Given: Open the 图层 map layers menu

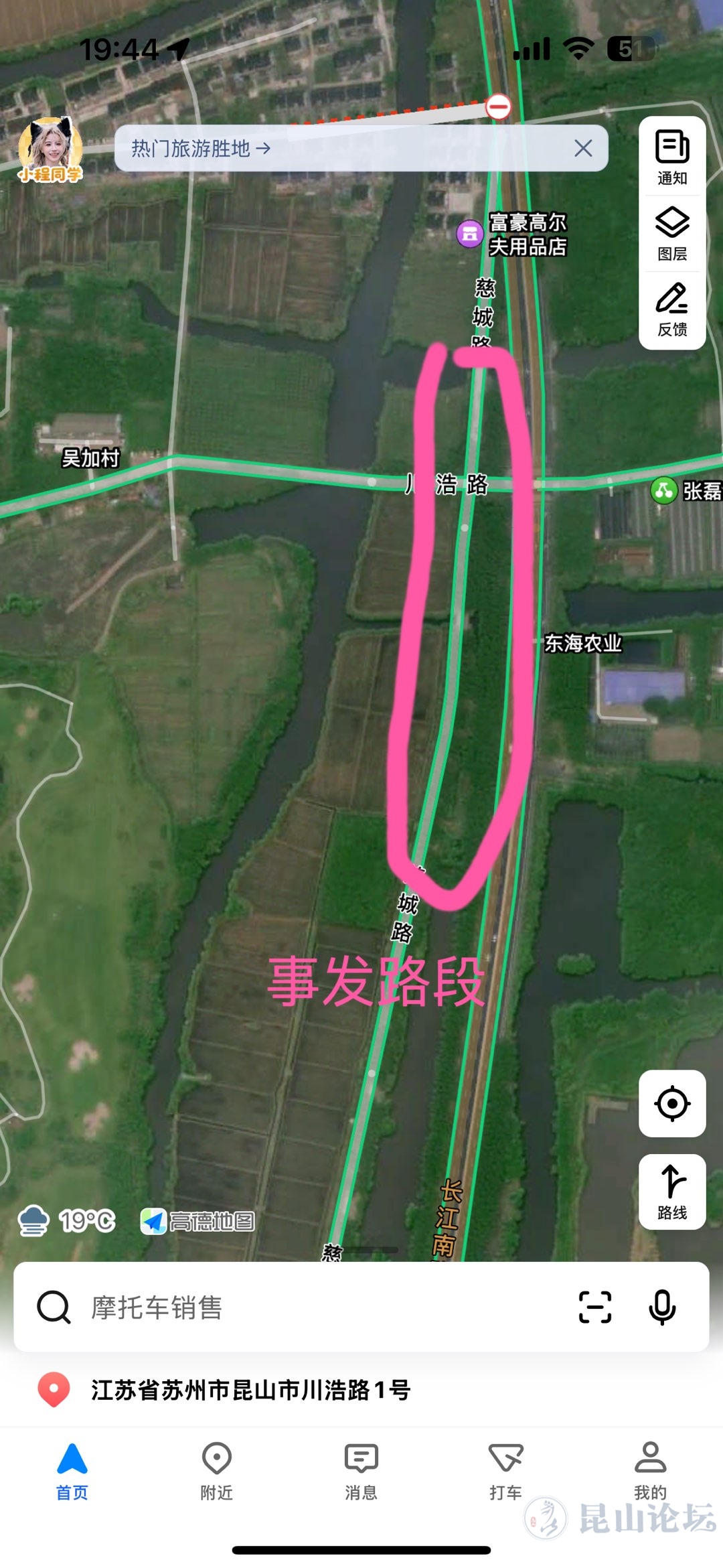Looking at the screenshot, I should coord(672,233).
